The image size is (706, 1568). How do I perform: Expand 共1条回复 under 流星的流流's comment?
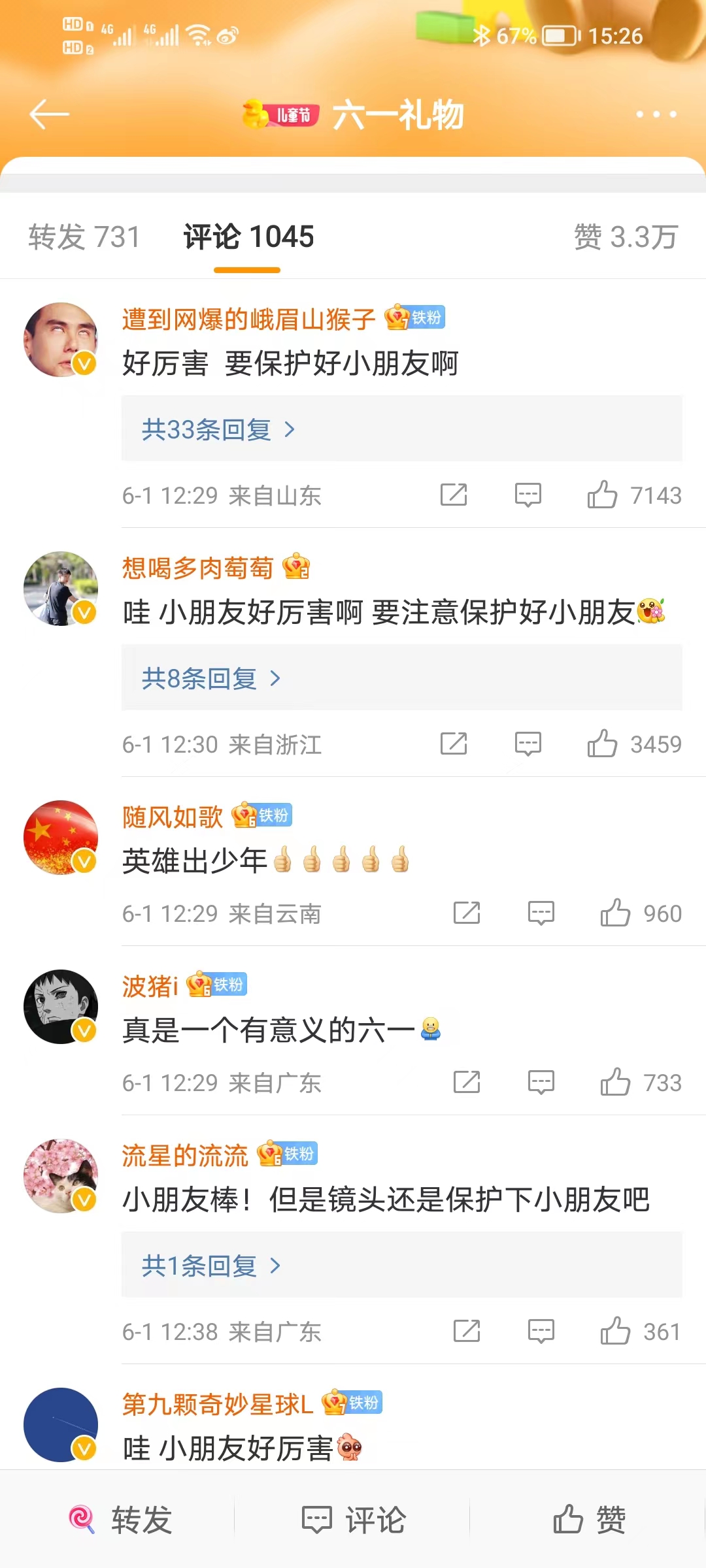click(210, 1266)
